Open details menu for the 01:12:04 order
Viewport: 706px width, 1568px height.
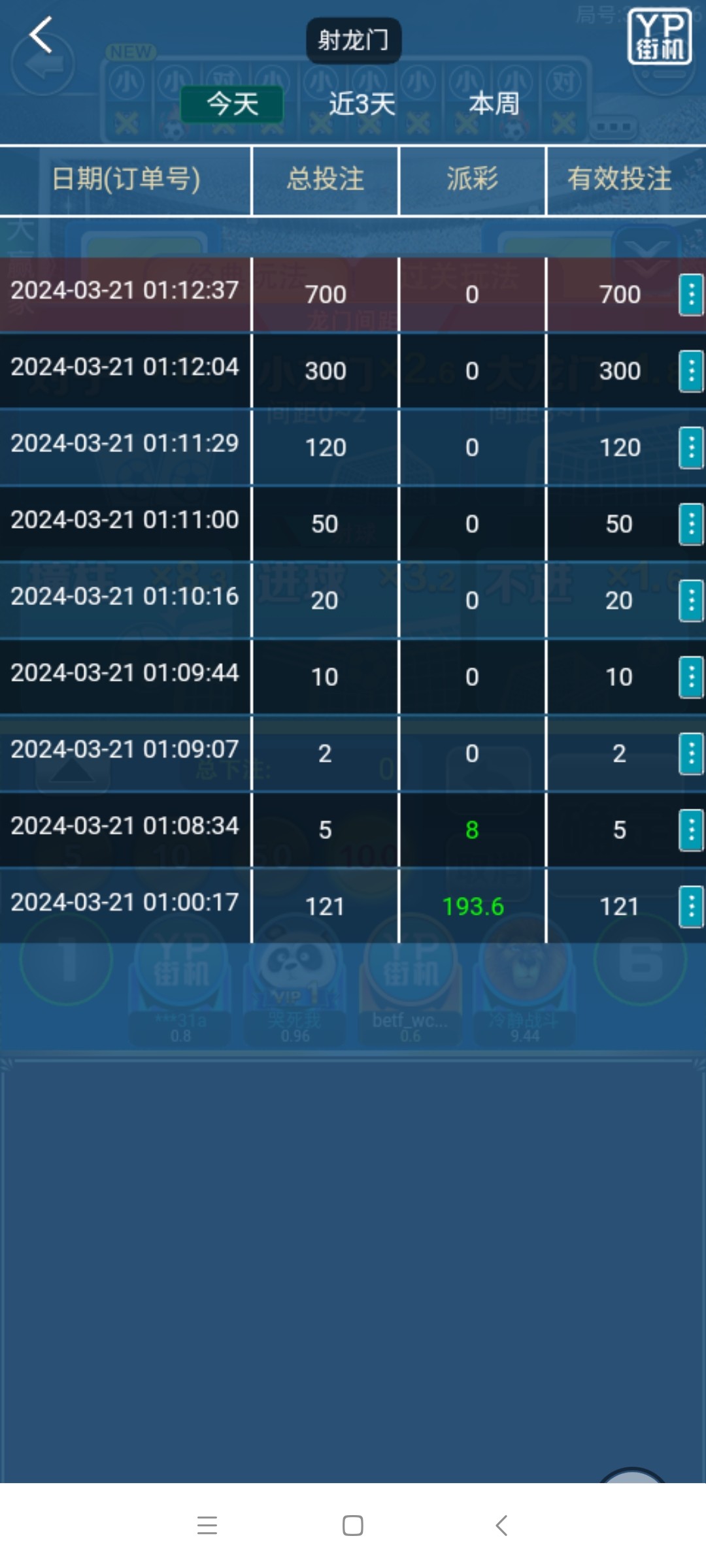[690, 371]
